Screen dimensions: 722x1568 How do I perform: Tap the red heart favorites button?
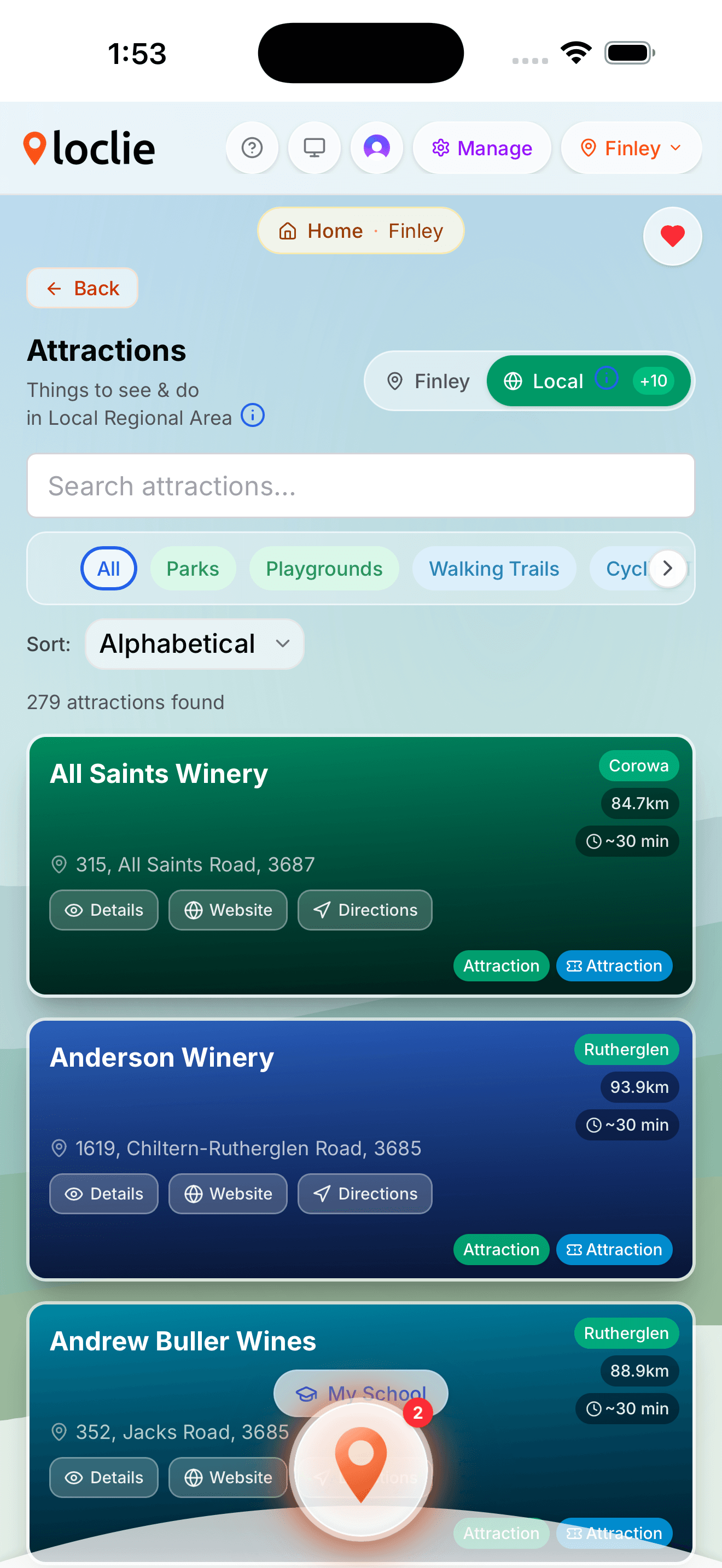(672, 236)
